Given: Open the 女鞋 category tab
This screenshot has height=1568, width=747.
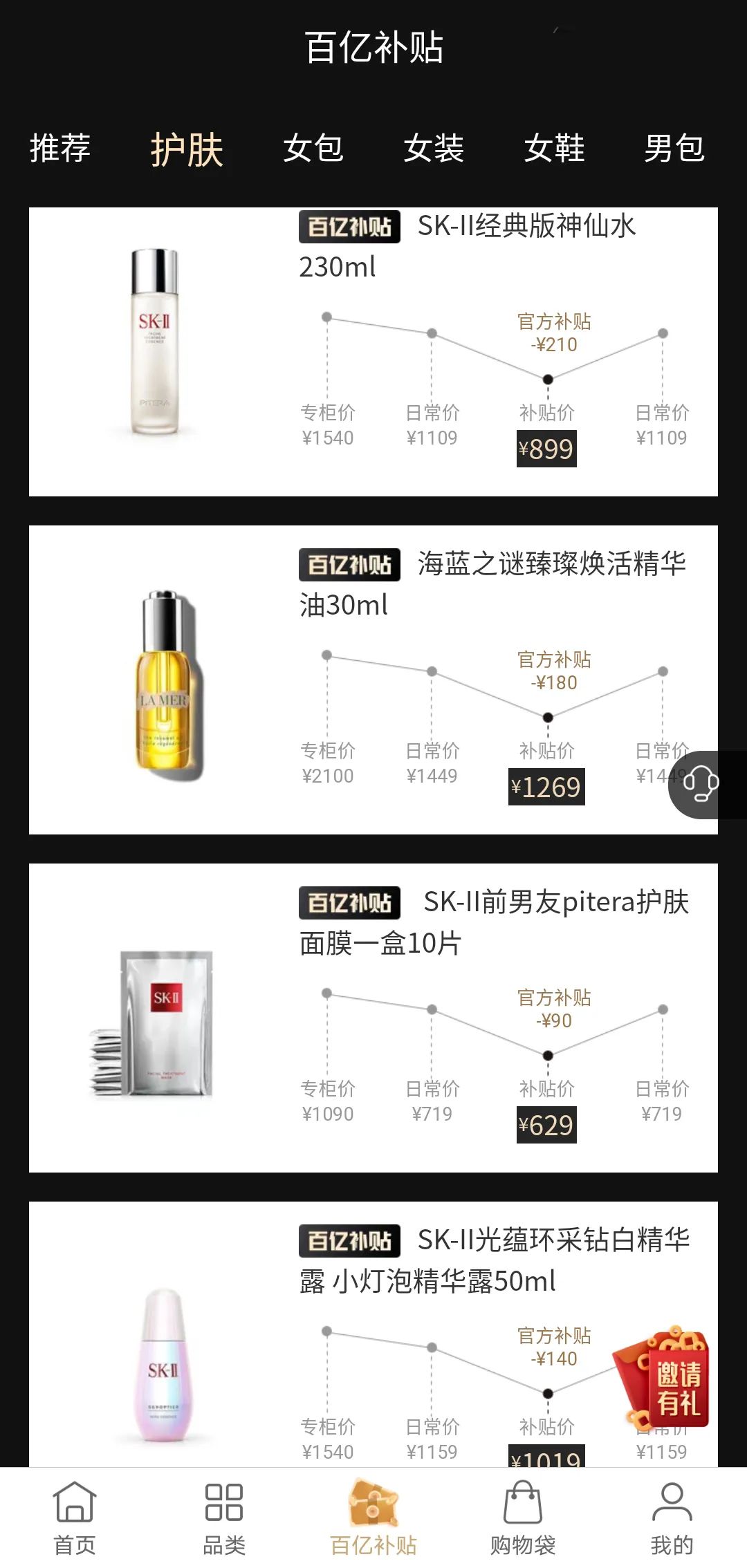Looking at the screenshot, I should (x=555, y=148).
